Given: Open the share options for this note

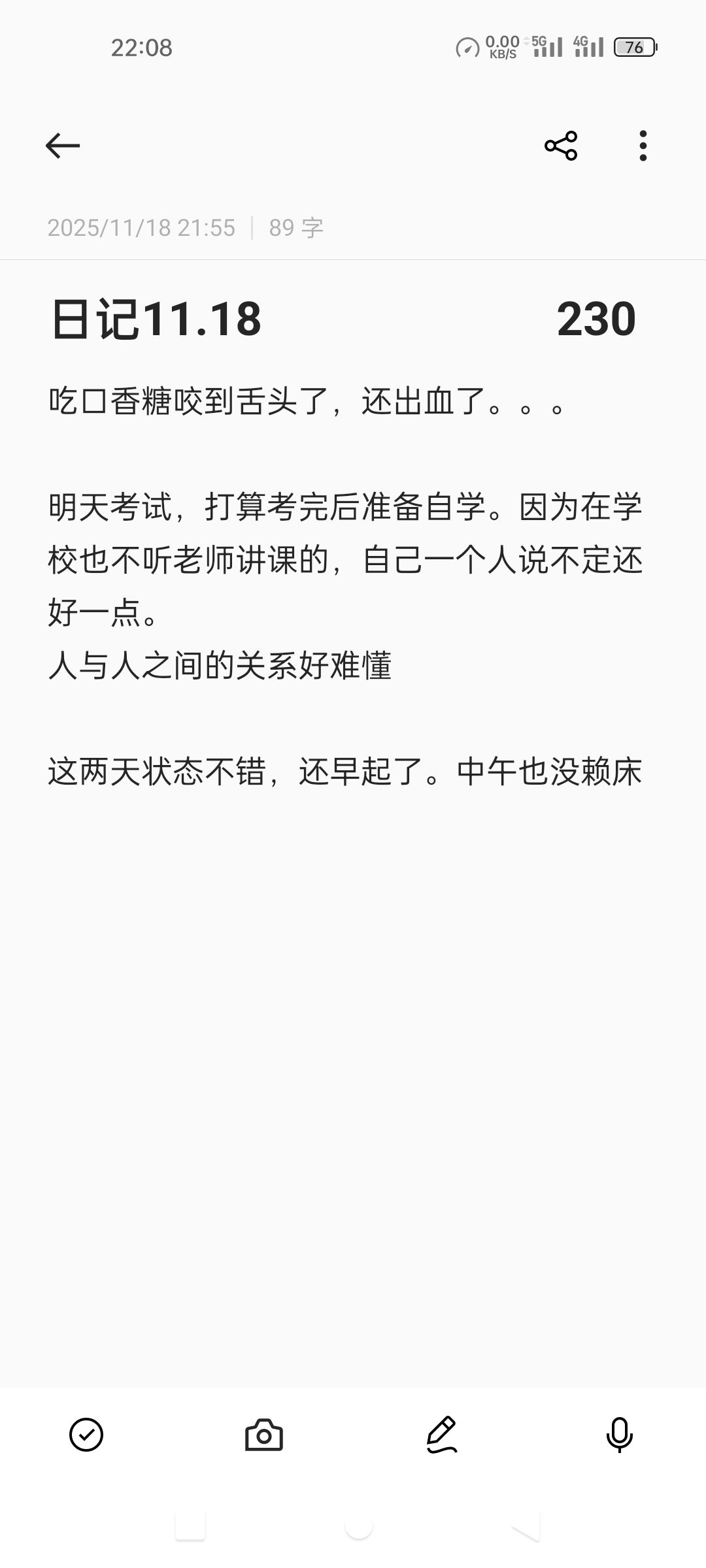Looking at the screenshot, I should pos(559,146).
